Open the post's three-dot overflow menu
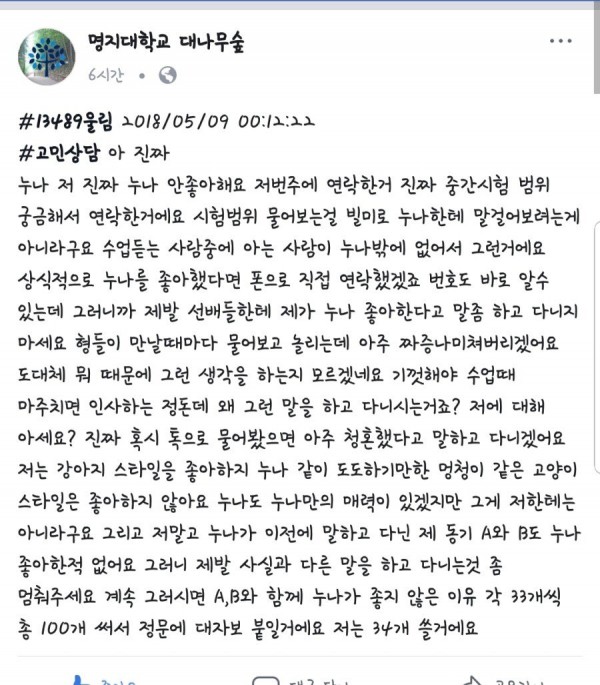Viewport: 600px width, 685px height. 558,42
